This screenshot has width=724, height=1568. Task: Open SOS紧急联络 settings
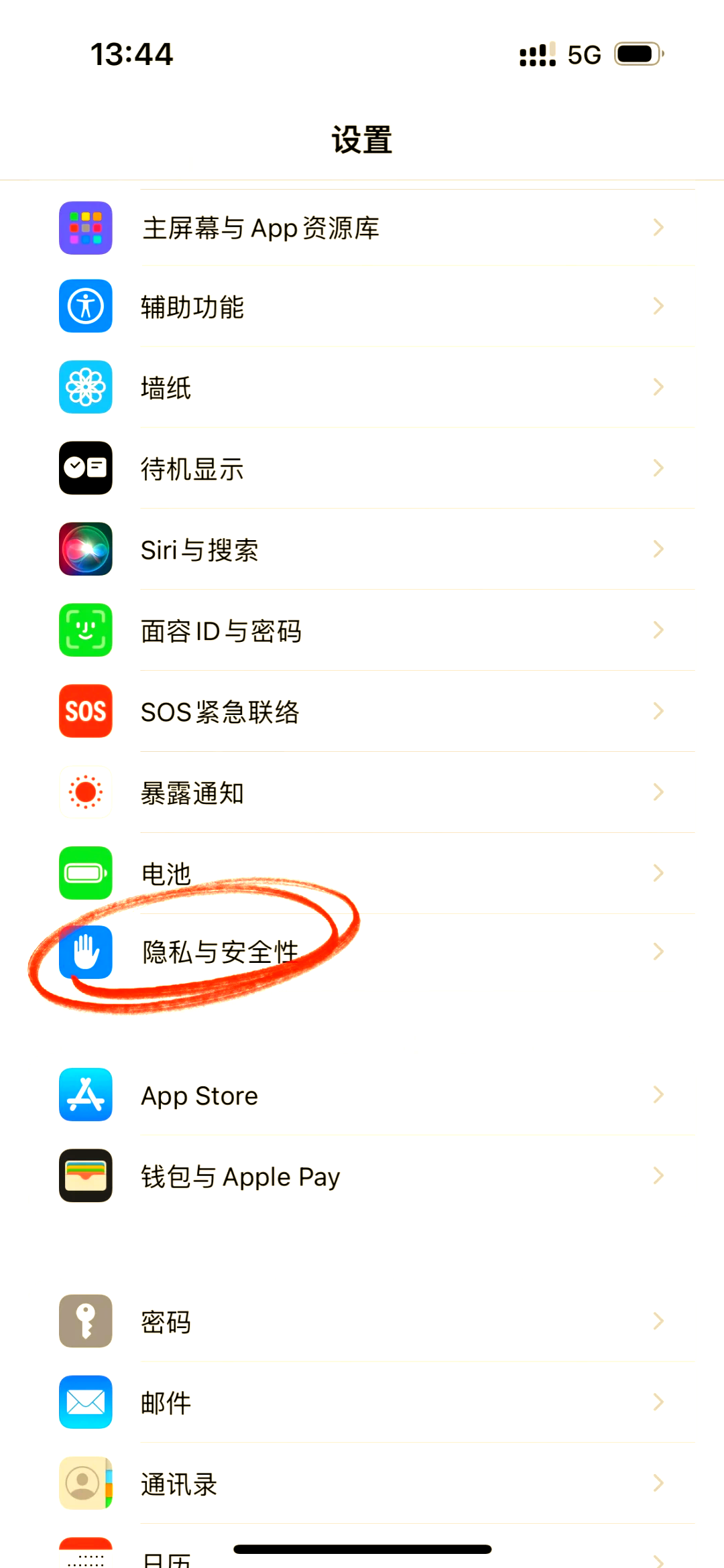click(x=362, y=712)
